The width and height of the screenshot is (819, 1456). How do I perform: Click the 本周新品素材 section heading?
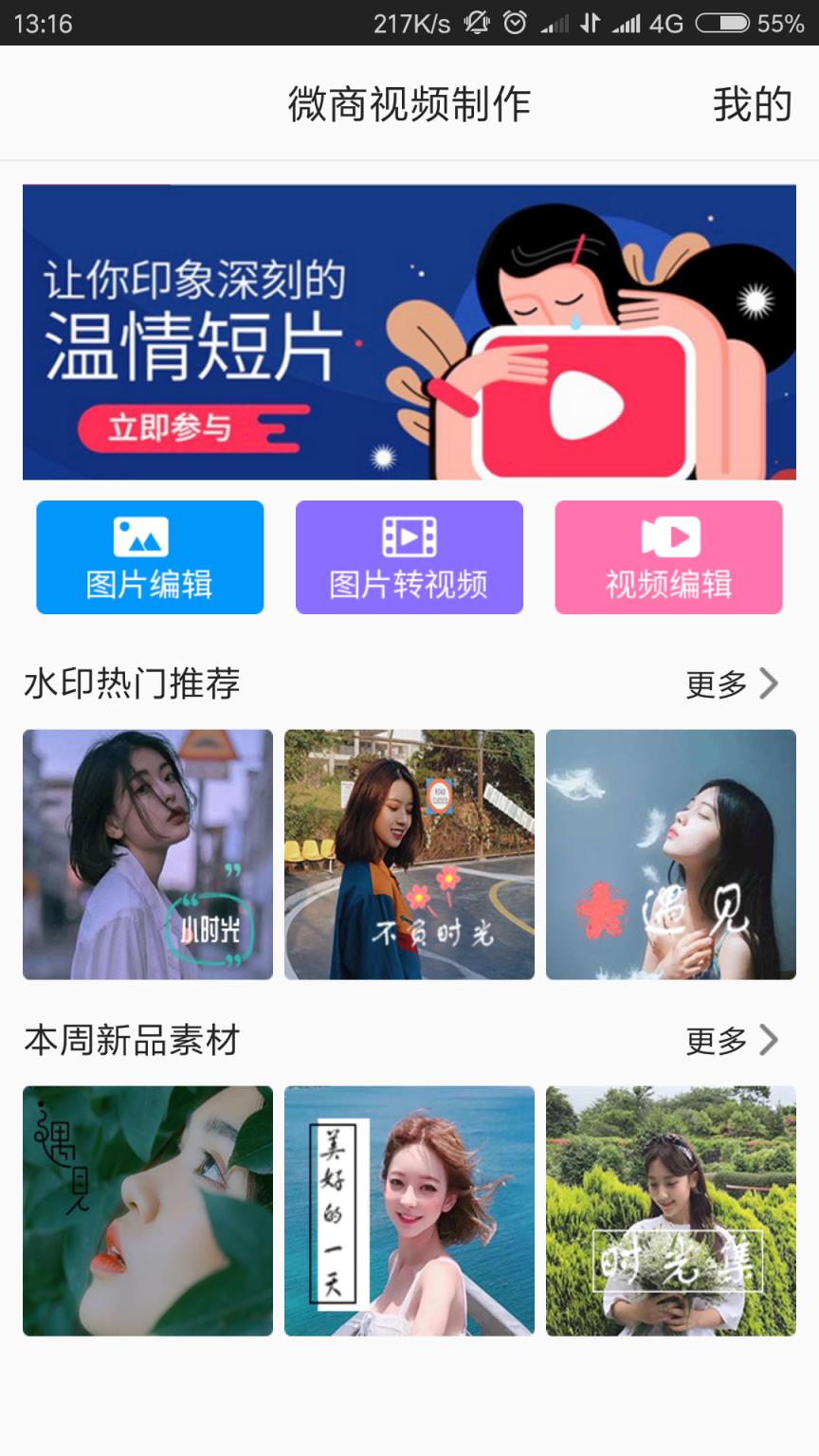click(131, 1040)
